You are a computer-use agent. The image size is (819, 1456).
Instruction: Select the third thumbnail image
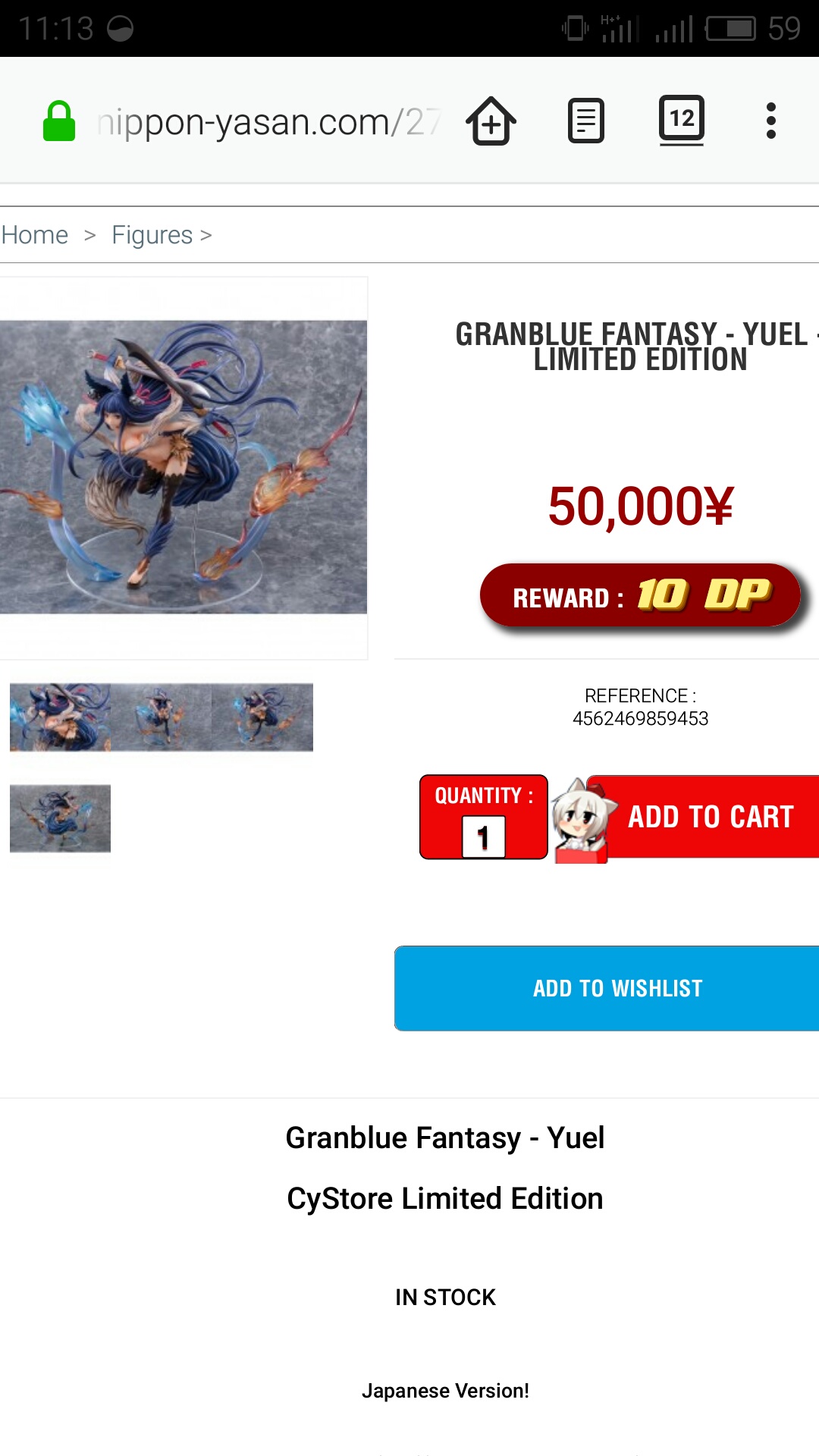pyautogui.click(x=262, y=717)
